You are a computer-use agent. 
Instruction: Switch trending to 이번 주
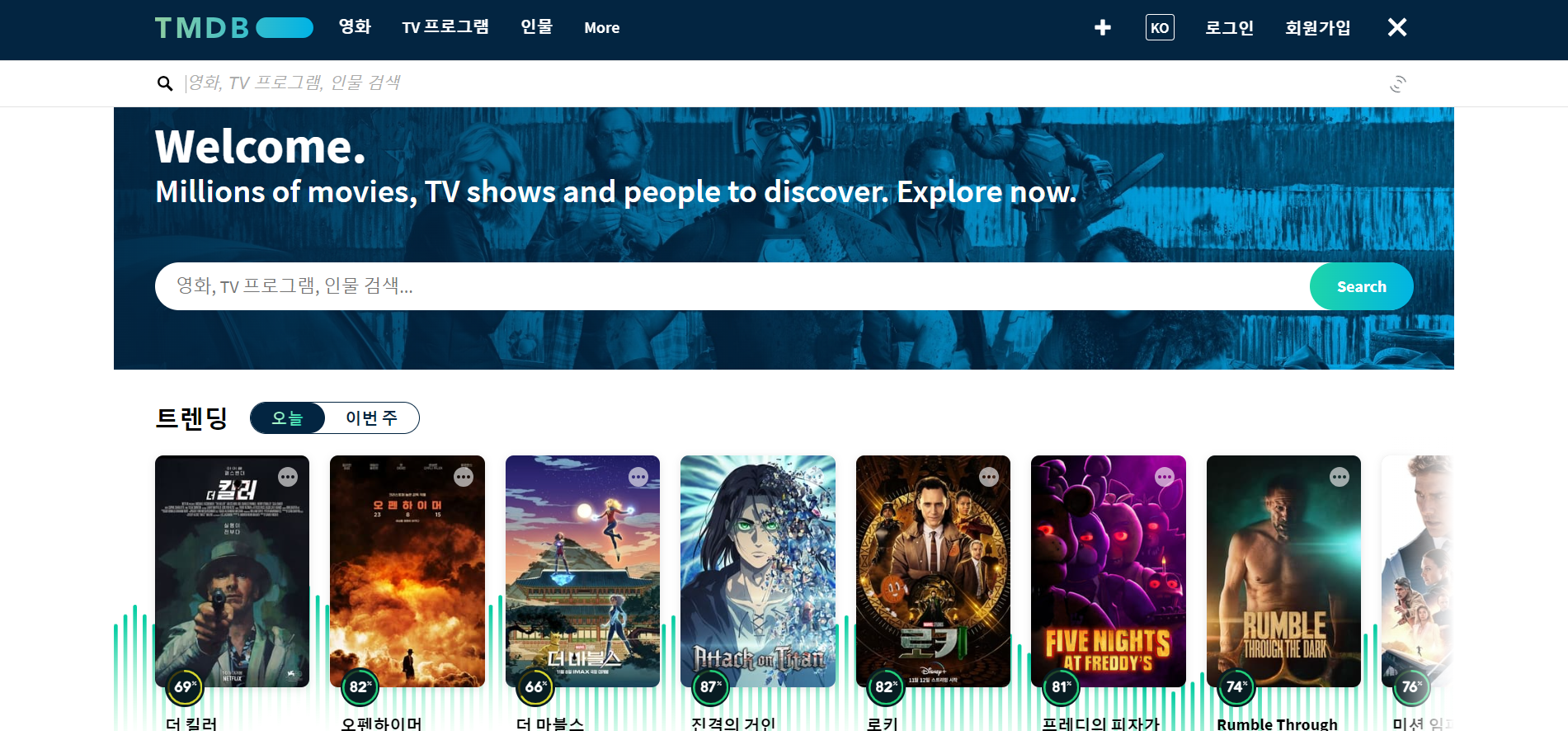click(371, 418)
